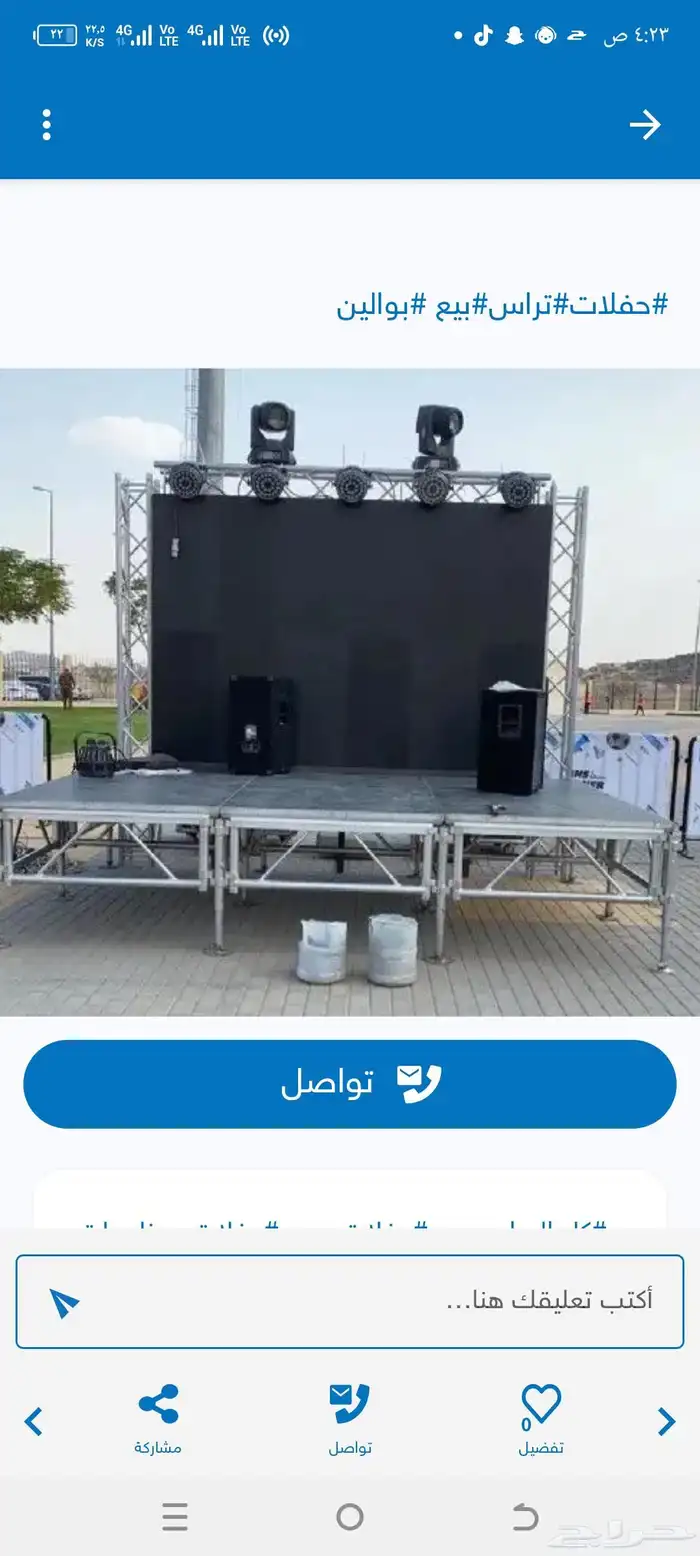Share this ad via مشاركة
The width and height of the screenshot is (700, 1556).
(158, 1419)
